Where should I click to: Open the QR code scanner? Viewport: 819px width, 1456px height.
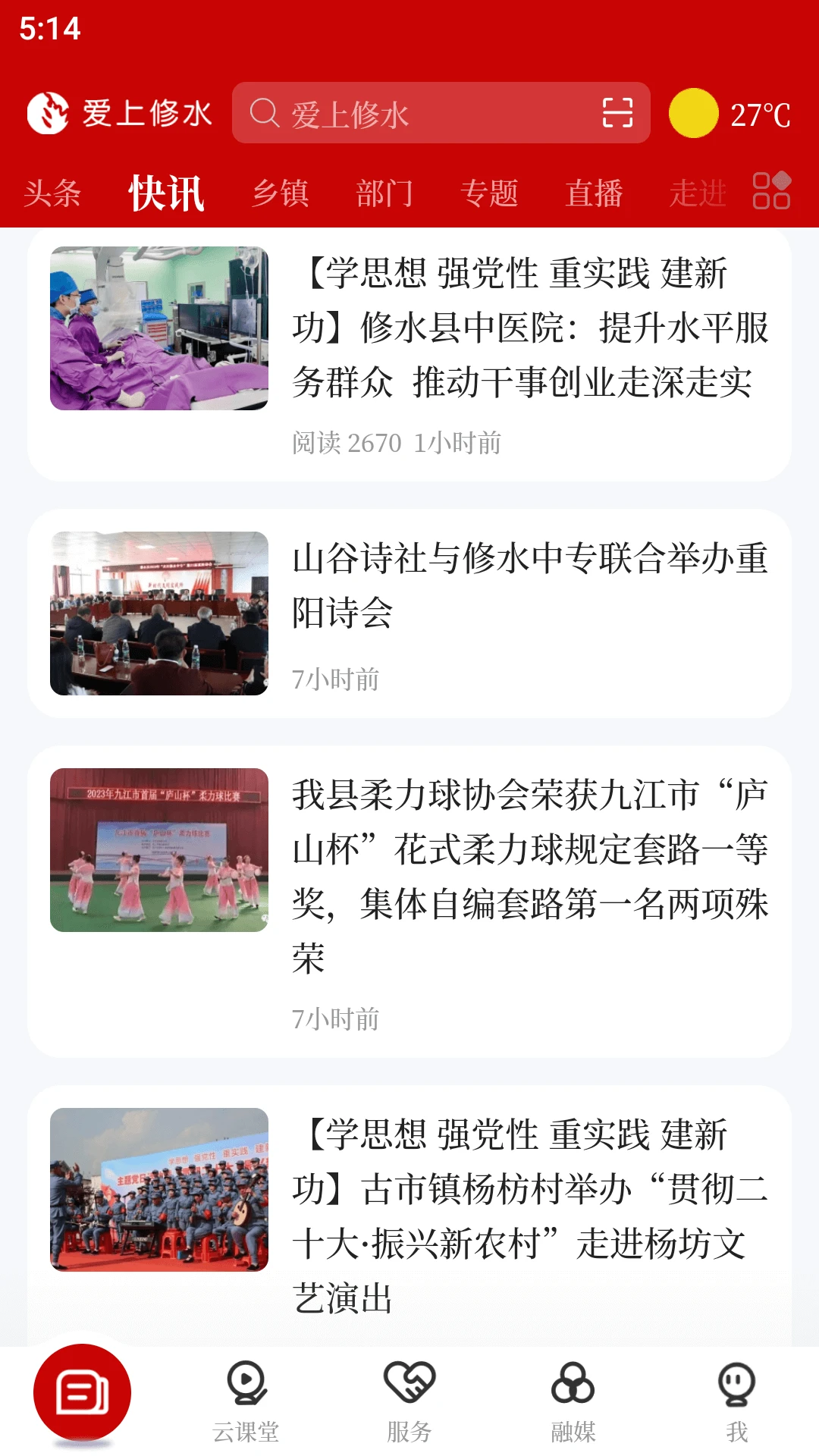tap(619, 113)
